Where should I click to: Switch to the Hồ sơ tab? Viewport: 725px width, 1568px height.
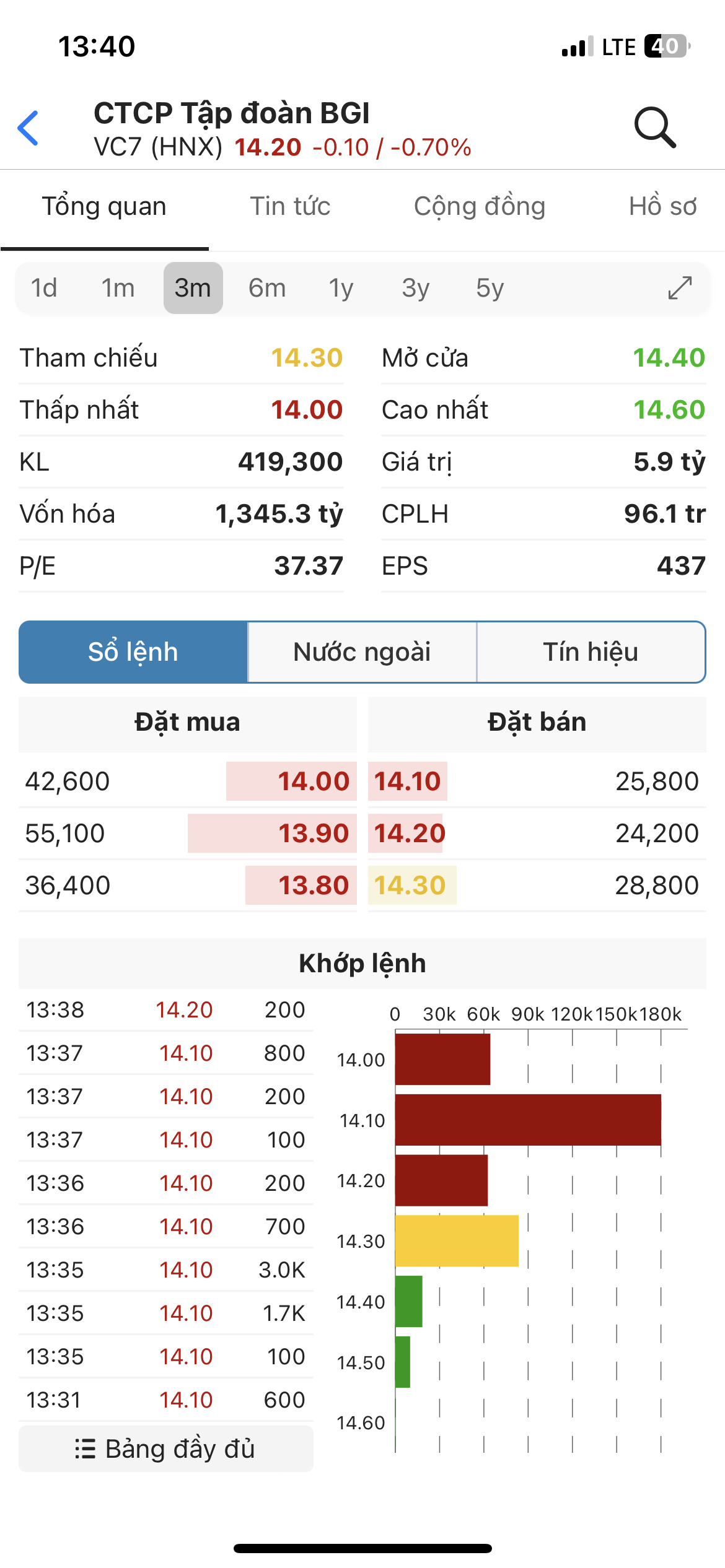point(662,206)
